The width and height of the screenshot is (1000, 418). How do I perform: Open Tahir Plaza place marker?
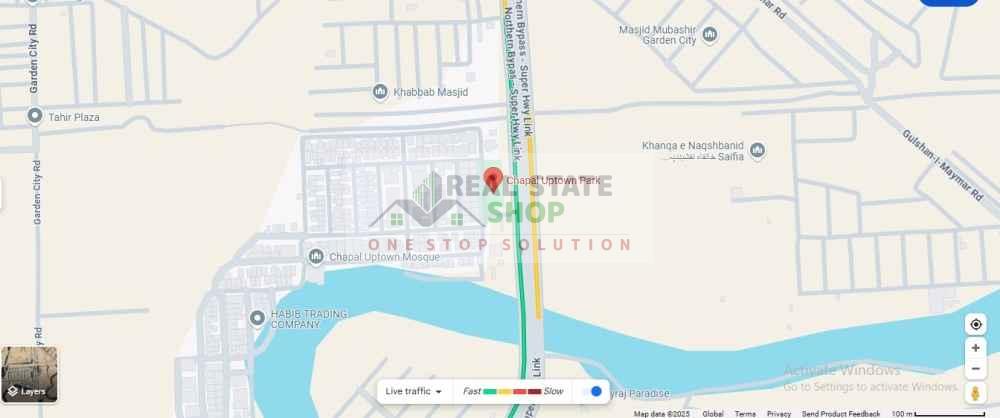click(36, 117)
